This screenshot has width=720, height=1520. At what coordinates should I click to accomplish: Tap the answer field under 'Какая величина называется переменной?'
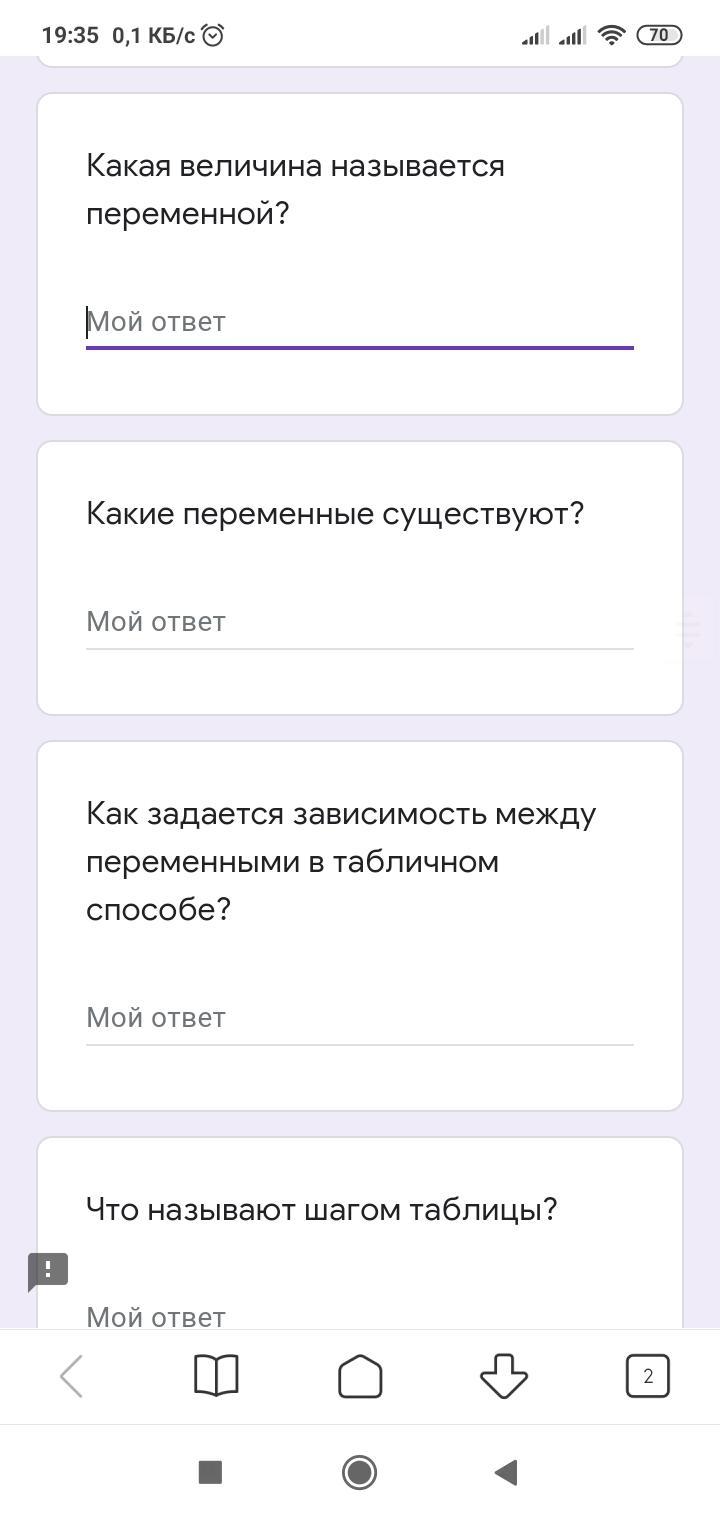click(360, 322)
